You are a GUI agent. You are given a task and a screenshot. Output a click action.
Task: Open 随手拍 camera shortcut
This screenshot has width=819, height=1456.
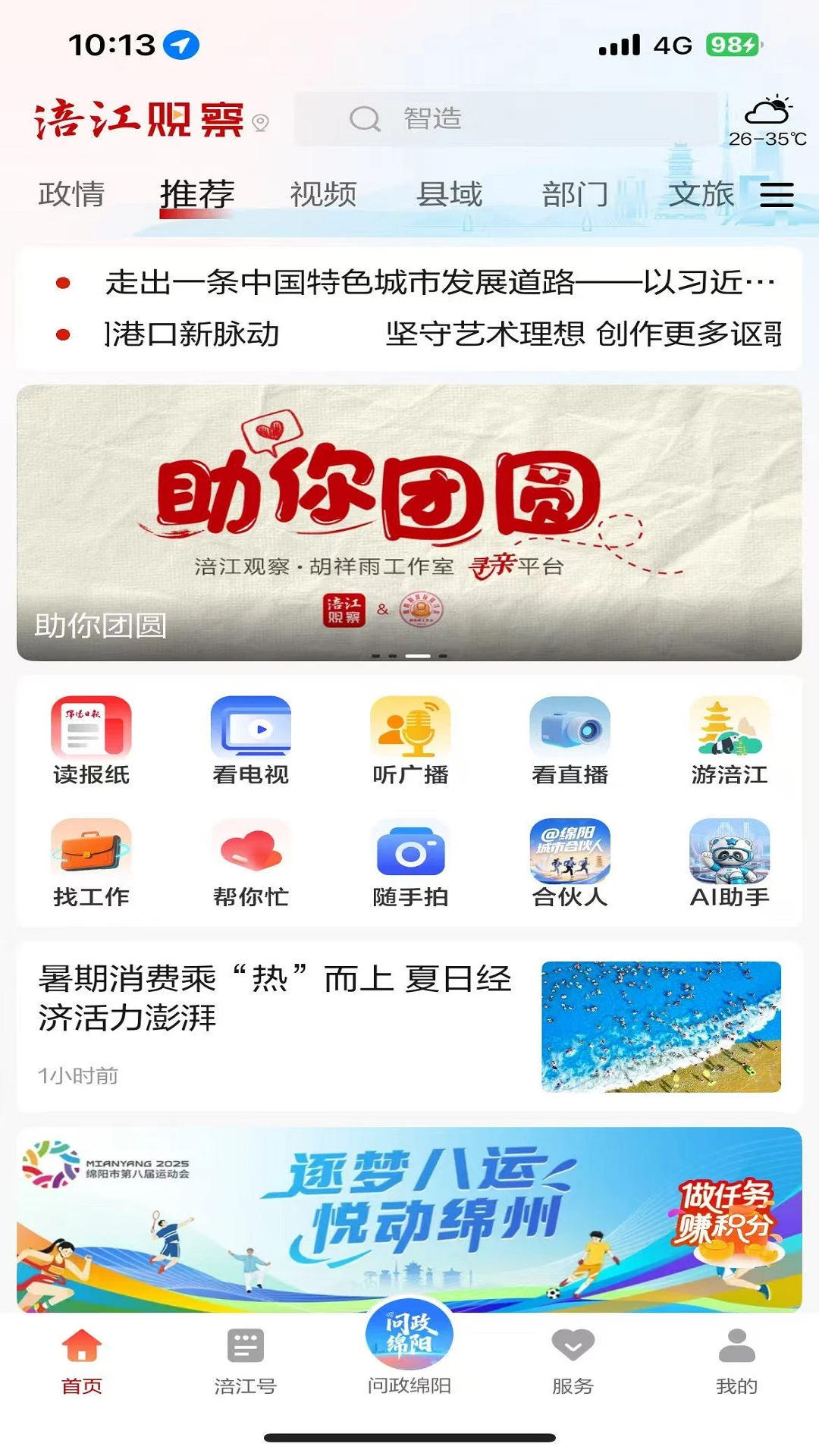410,863
